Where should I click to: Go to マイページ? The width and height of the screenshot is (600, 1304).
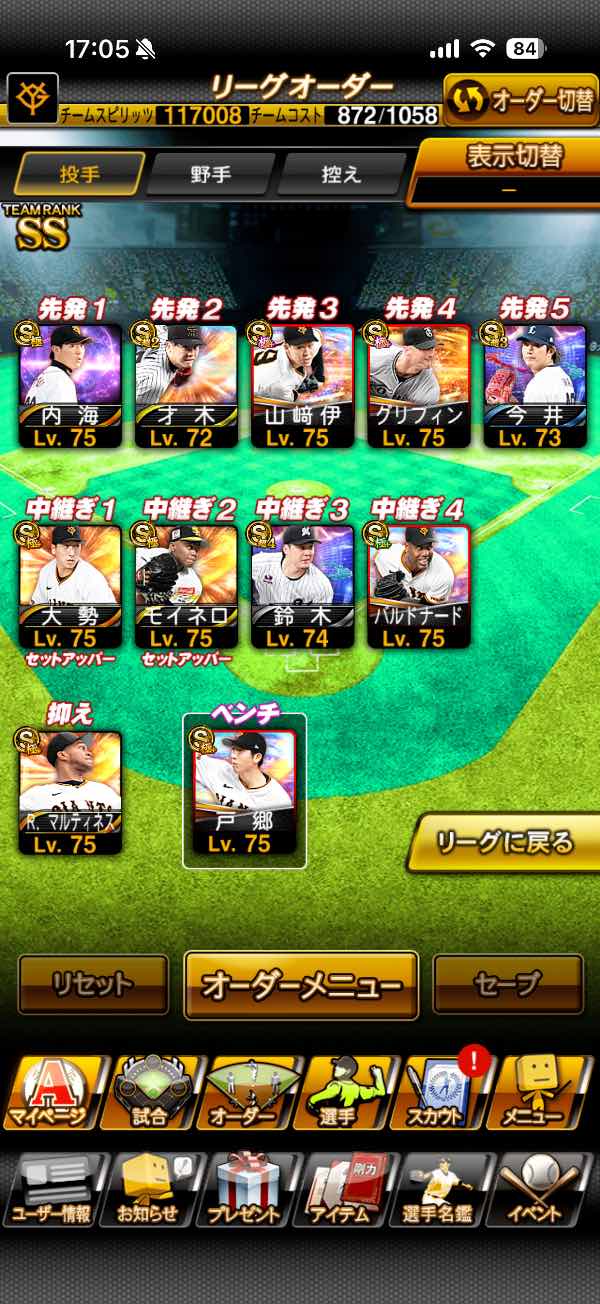(50, 1092)
